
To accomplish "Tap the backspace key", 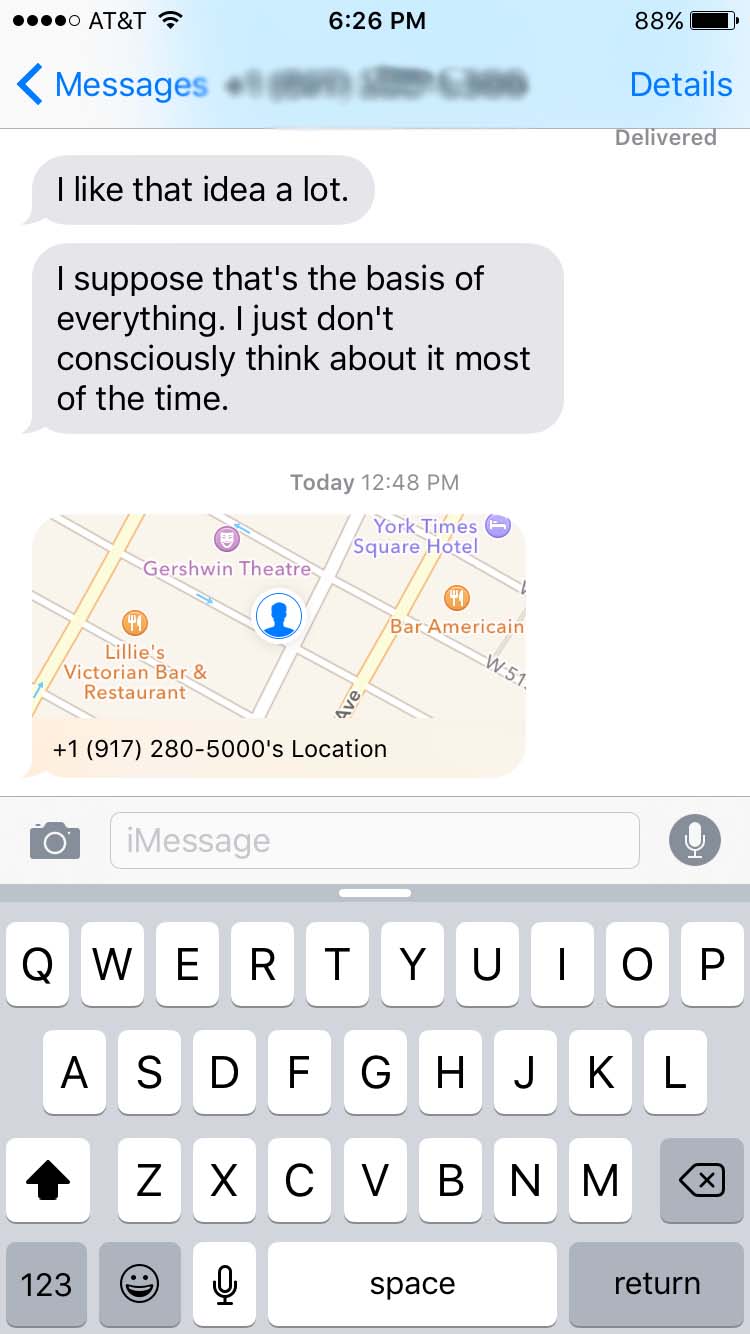I will click(702, 1182).
